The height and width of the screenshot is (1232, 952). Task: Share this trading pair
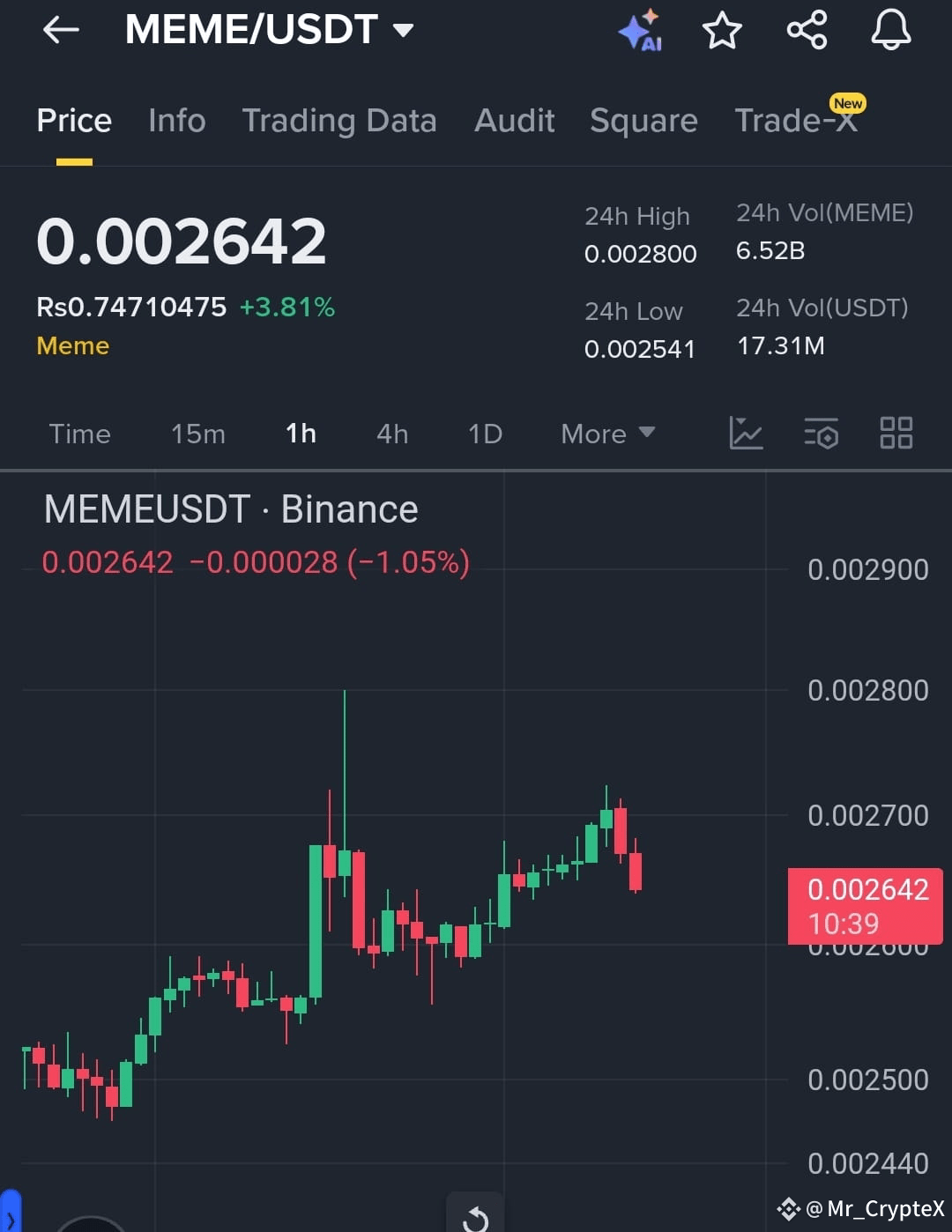click(x=807, y=30)
